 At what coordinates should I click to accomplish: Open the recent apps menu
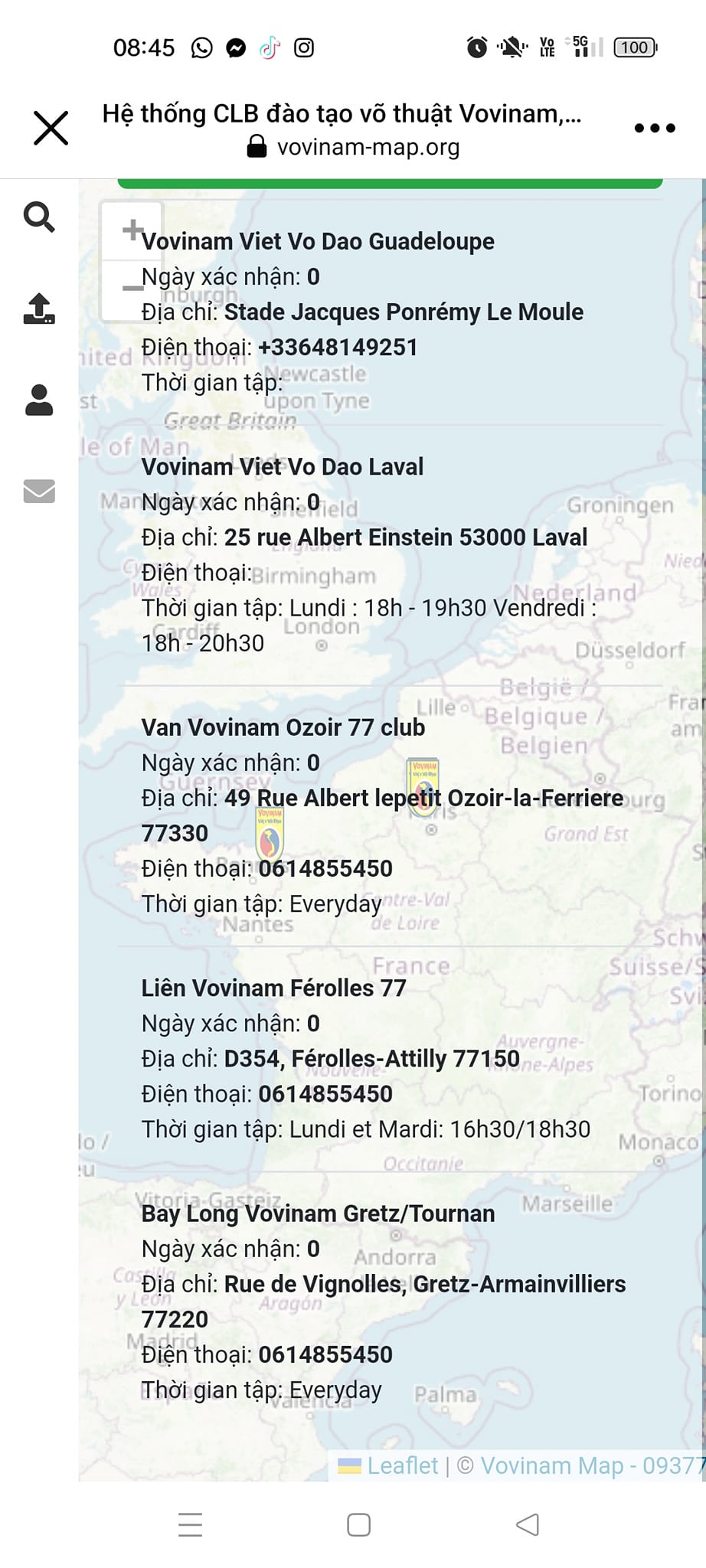(190, 1525)
